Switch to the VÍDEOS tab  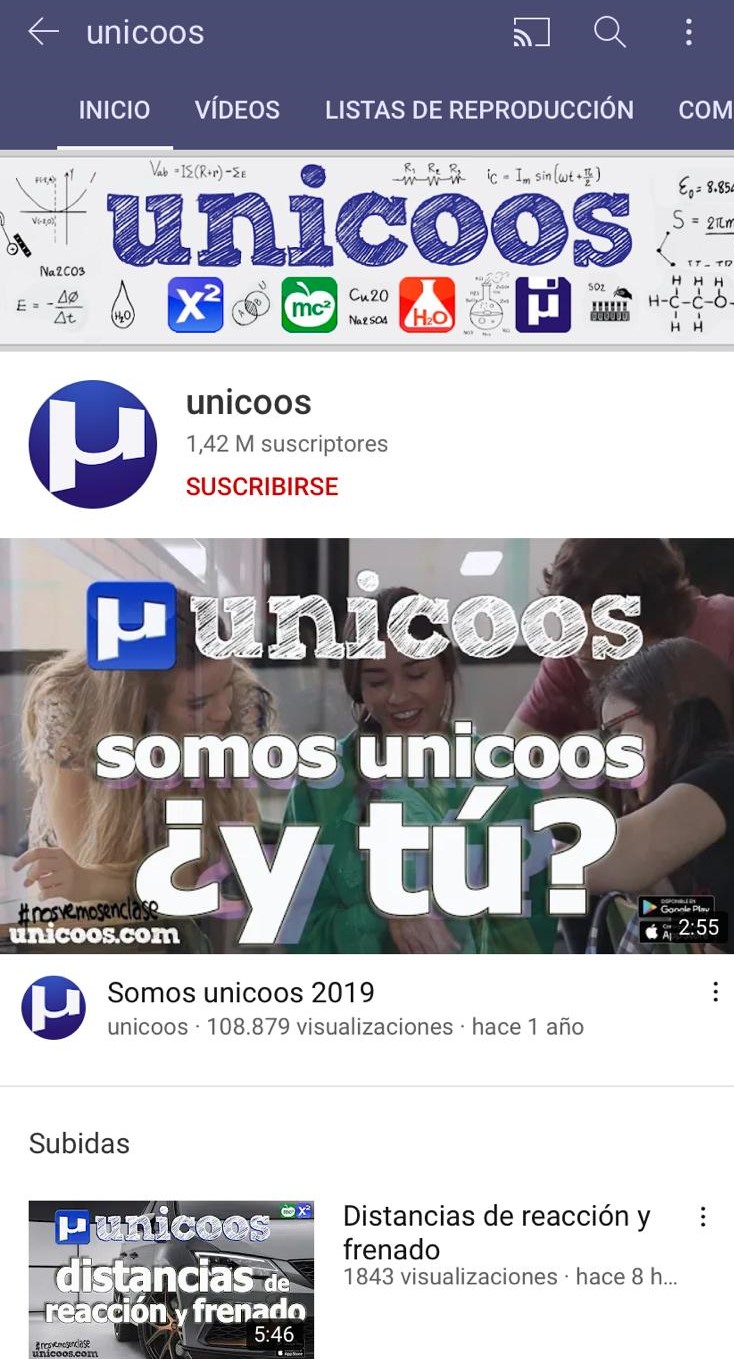(237, 110)
